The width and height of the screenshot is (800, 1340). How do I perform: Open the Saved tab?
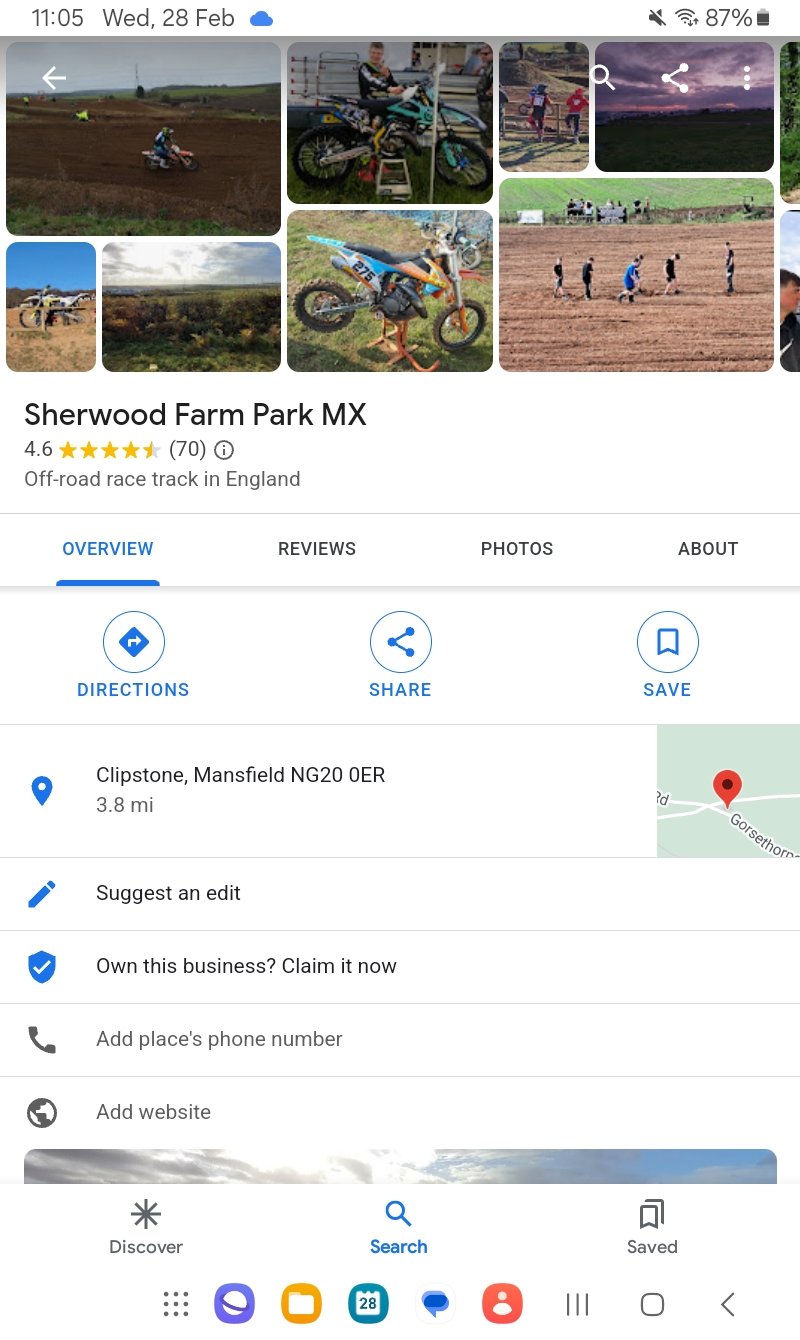tap(652, 1228)
